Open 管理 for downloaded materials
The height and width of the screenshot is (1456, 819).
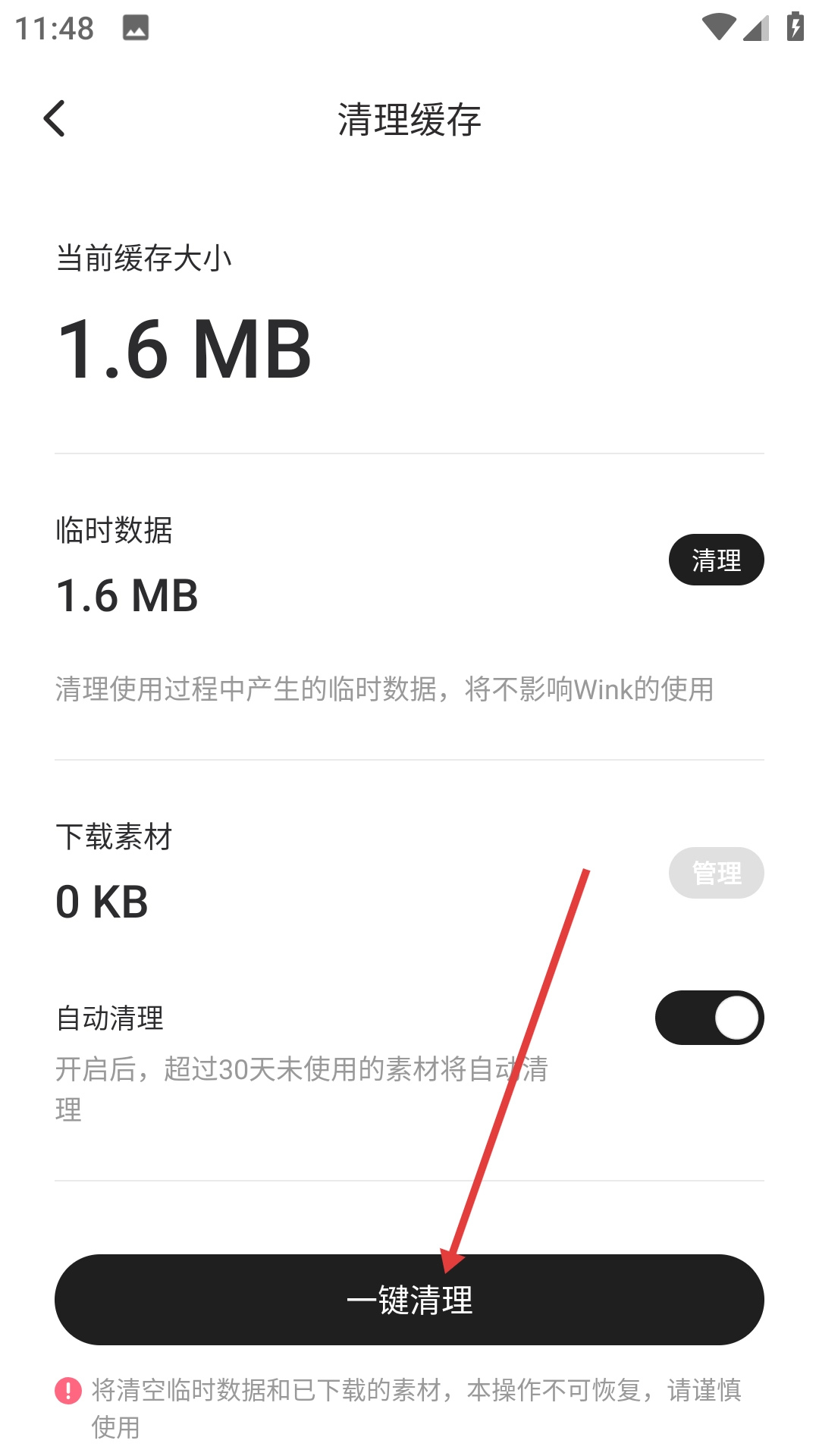[x=716, y=873]
